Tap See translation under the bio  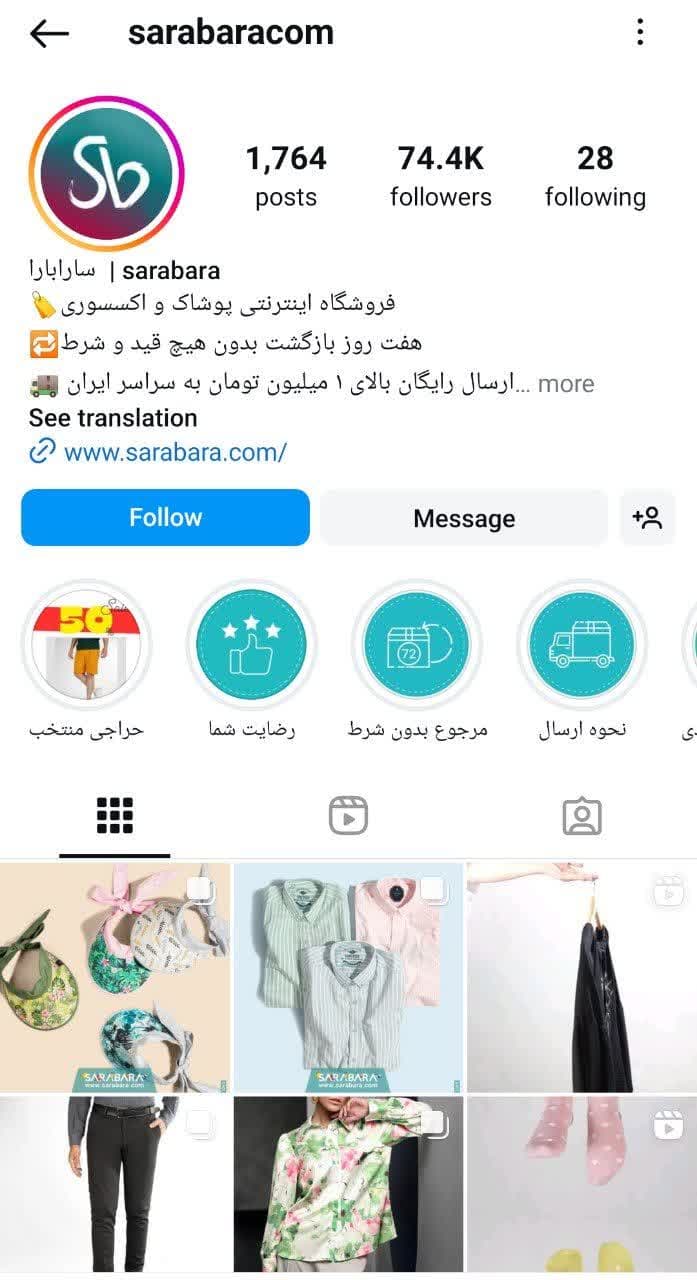point(113,418)
